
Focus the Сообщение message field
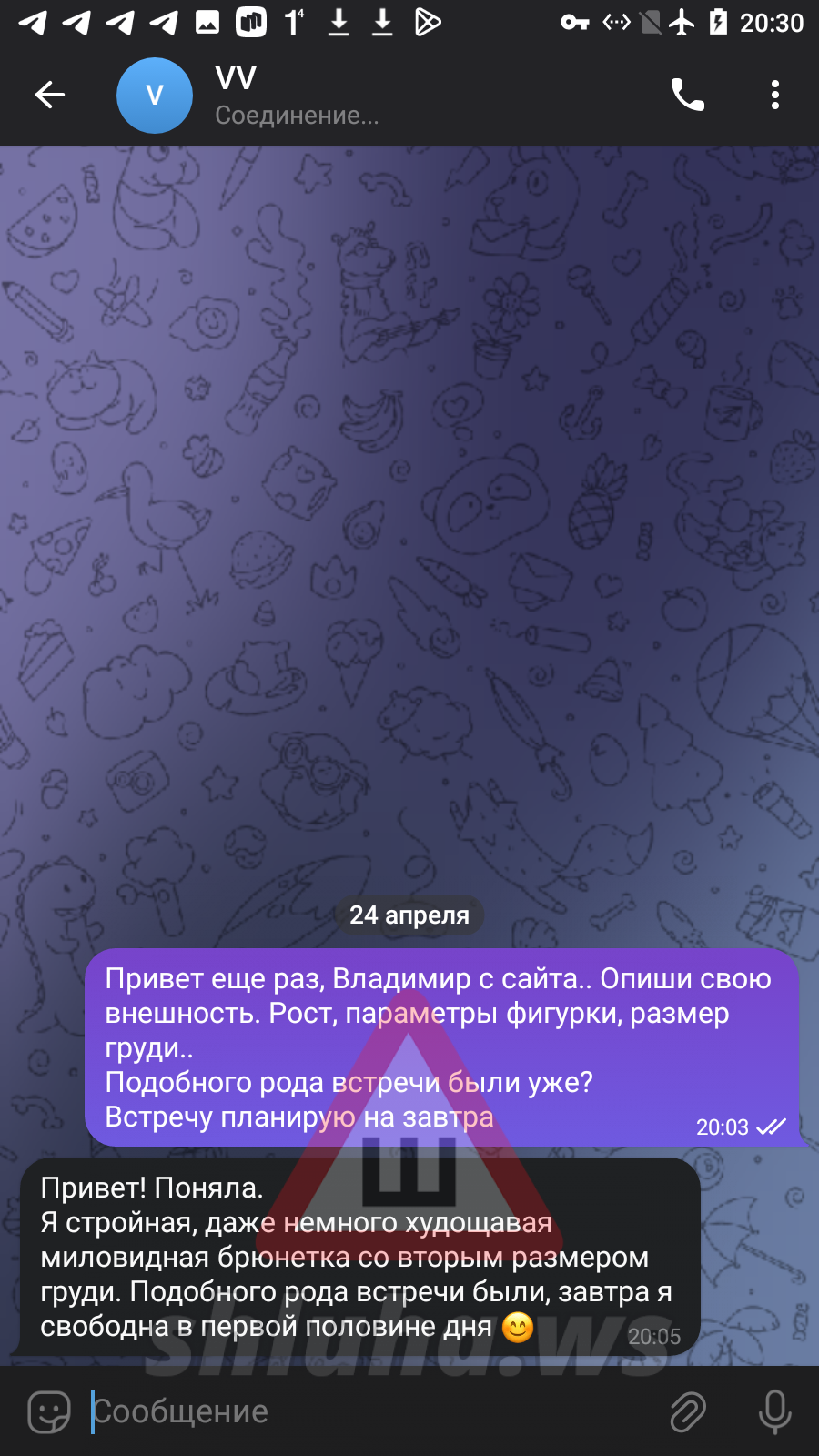(364, 1411)
